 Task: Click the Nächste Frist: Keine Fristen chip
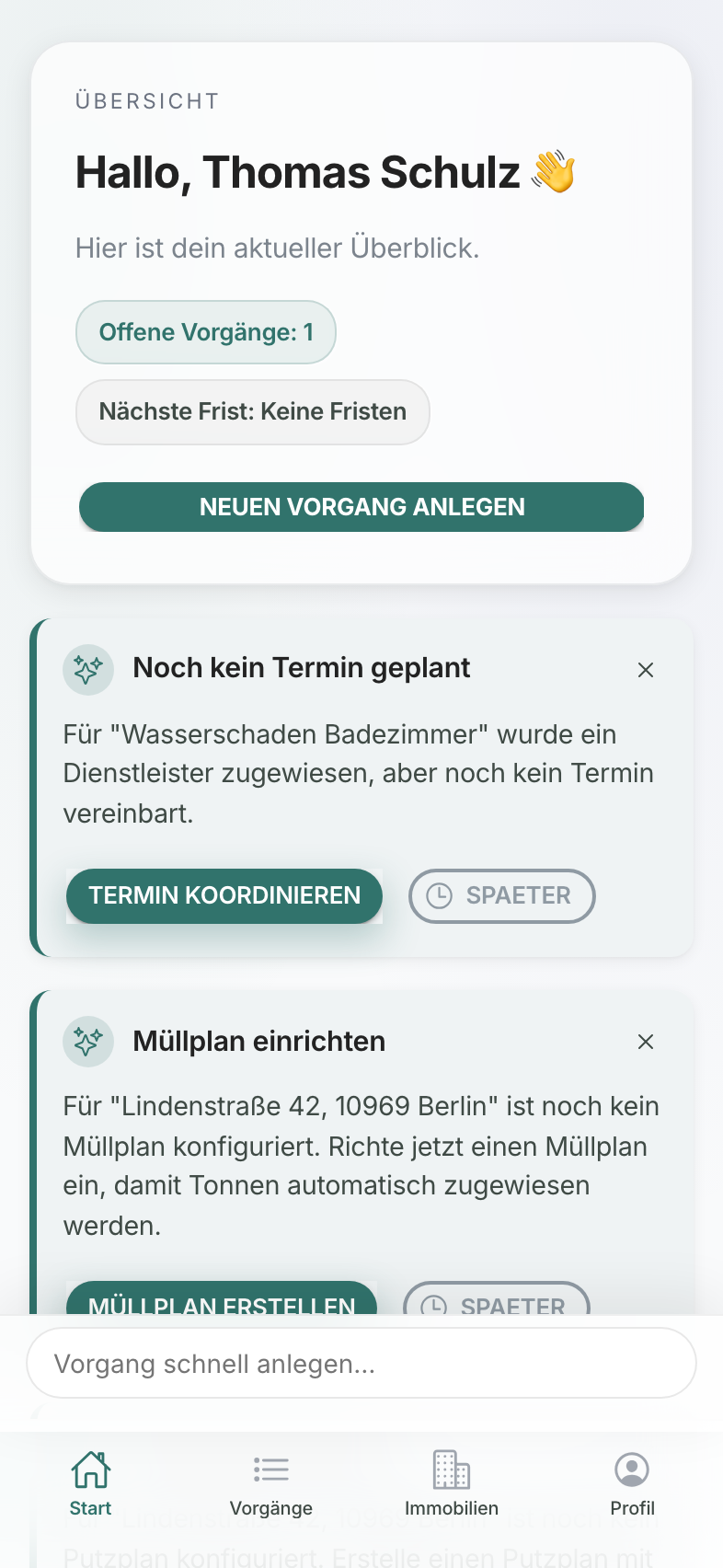pos(252,412)
